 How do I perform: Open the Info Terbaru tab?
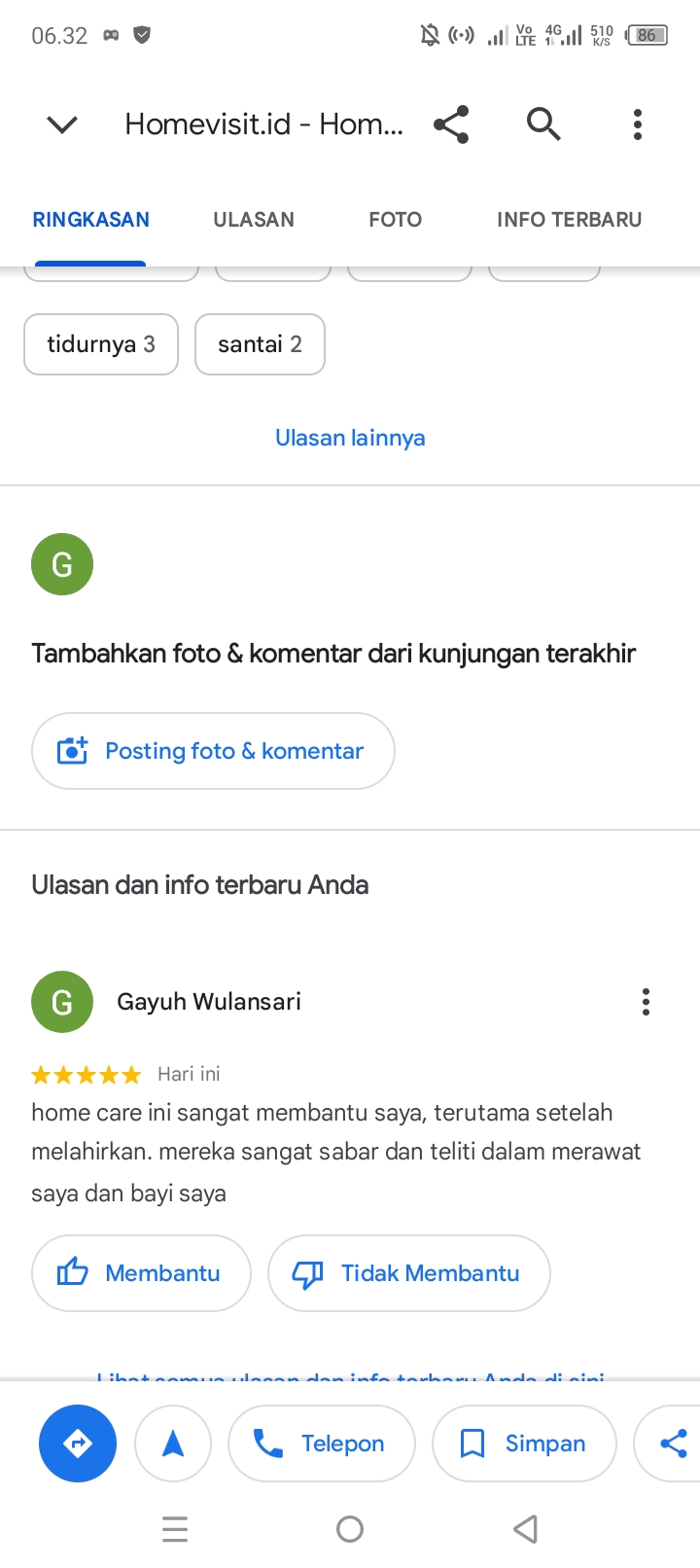click(569, 220)
